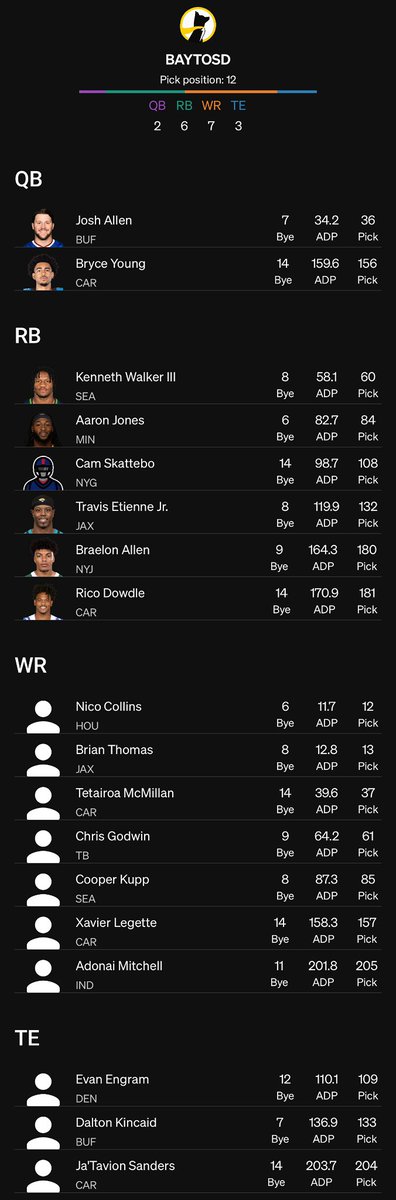This screenshot has height=1200, width=396.
Task: Open the Chris Godwin row
Action: point(198,843)
